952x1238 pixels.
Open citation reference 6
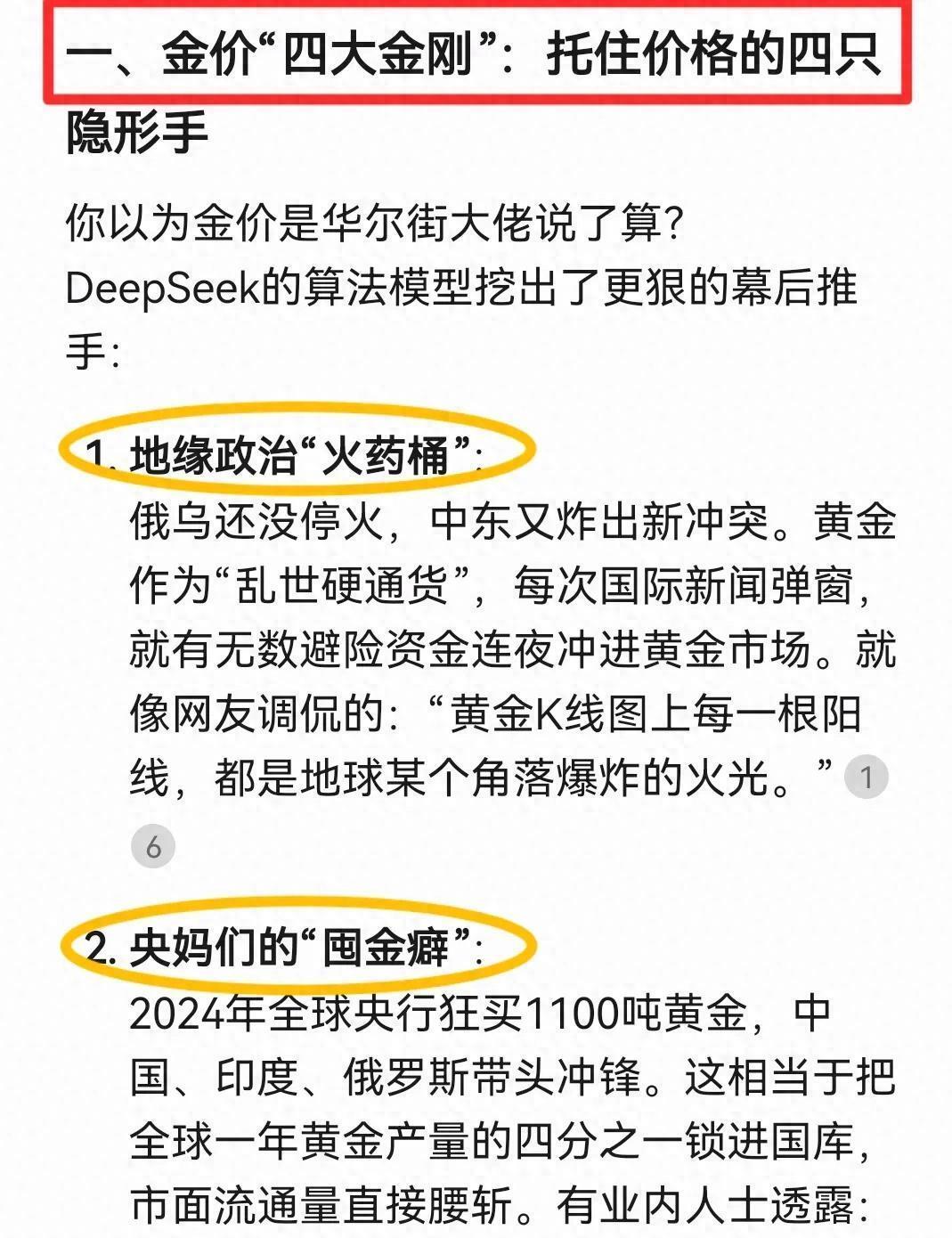tap(153, 846)
